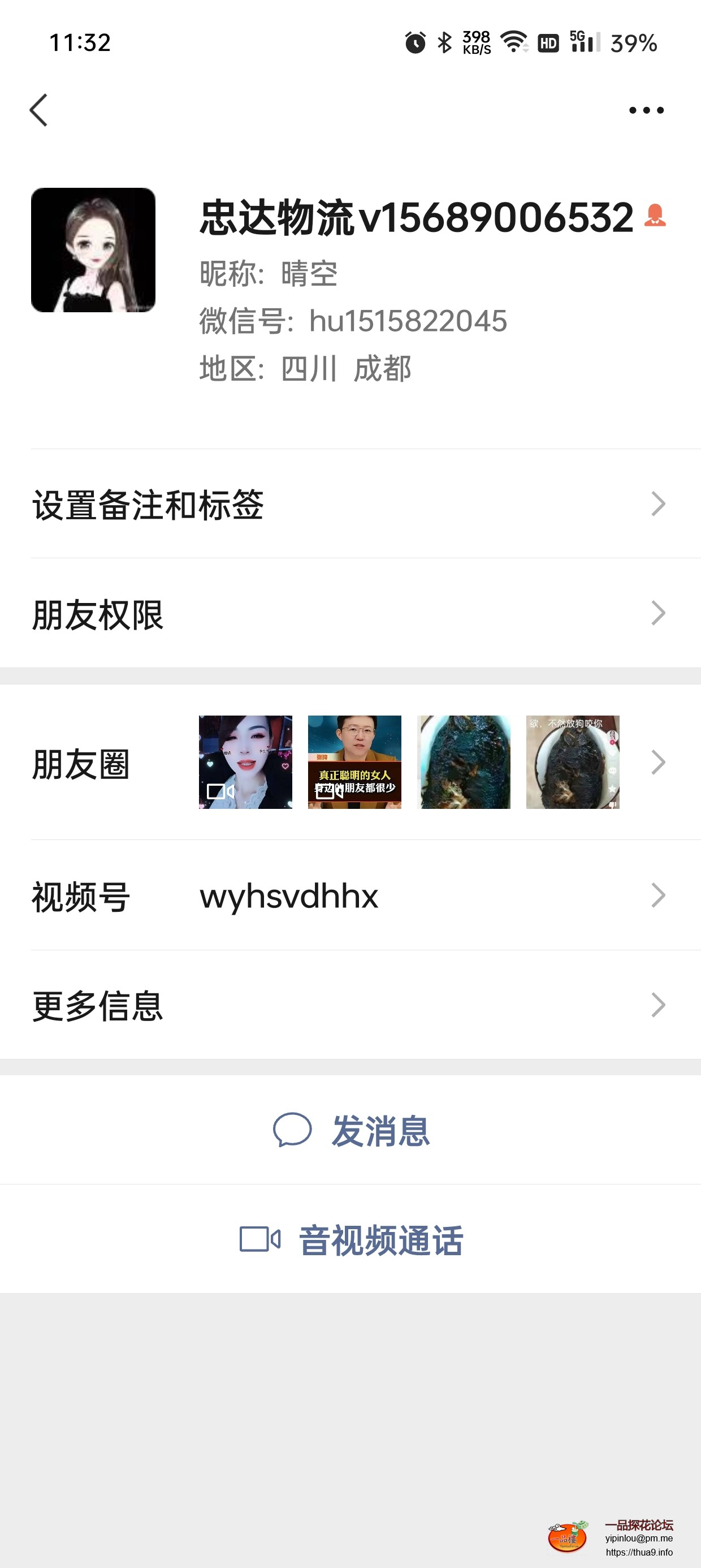Expand 设置备注和标签 settings row
The width and height of the screenshot is (701, 1568).
coord(350,503)
